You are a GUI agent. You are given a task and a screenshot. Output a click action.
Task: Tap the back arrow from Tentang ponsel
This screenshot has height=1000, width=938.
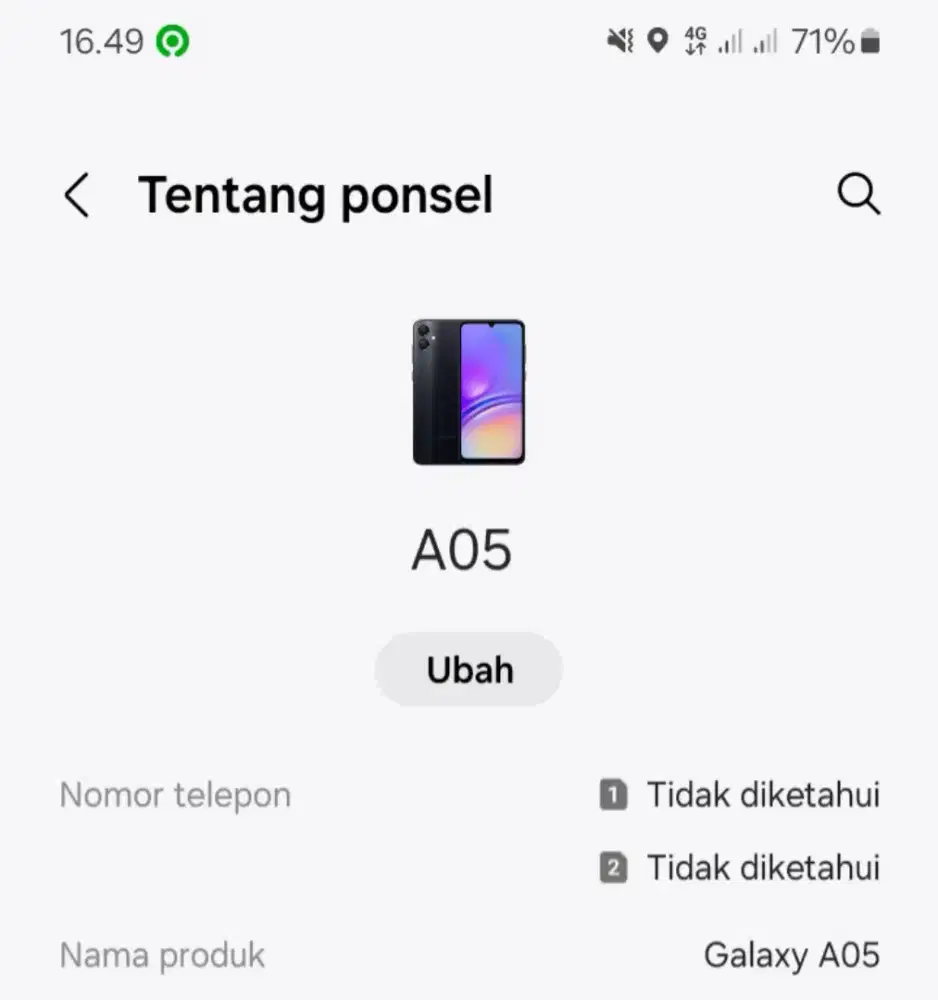coord(77,196)
